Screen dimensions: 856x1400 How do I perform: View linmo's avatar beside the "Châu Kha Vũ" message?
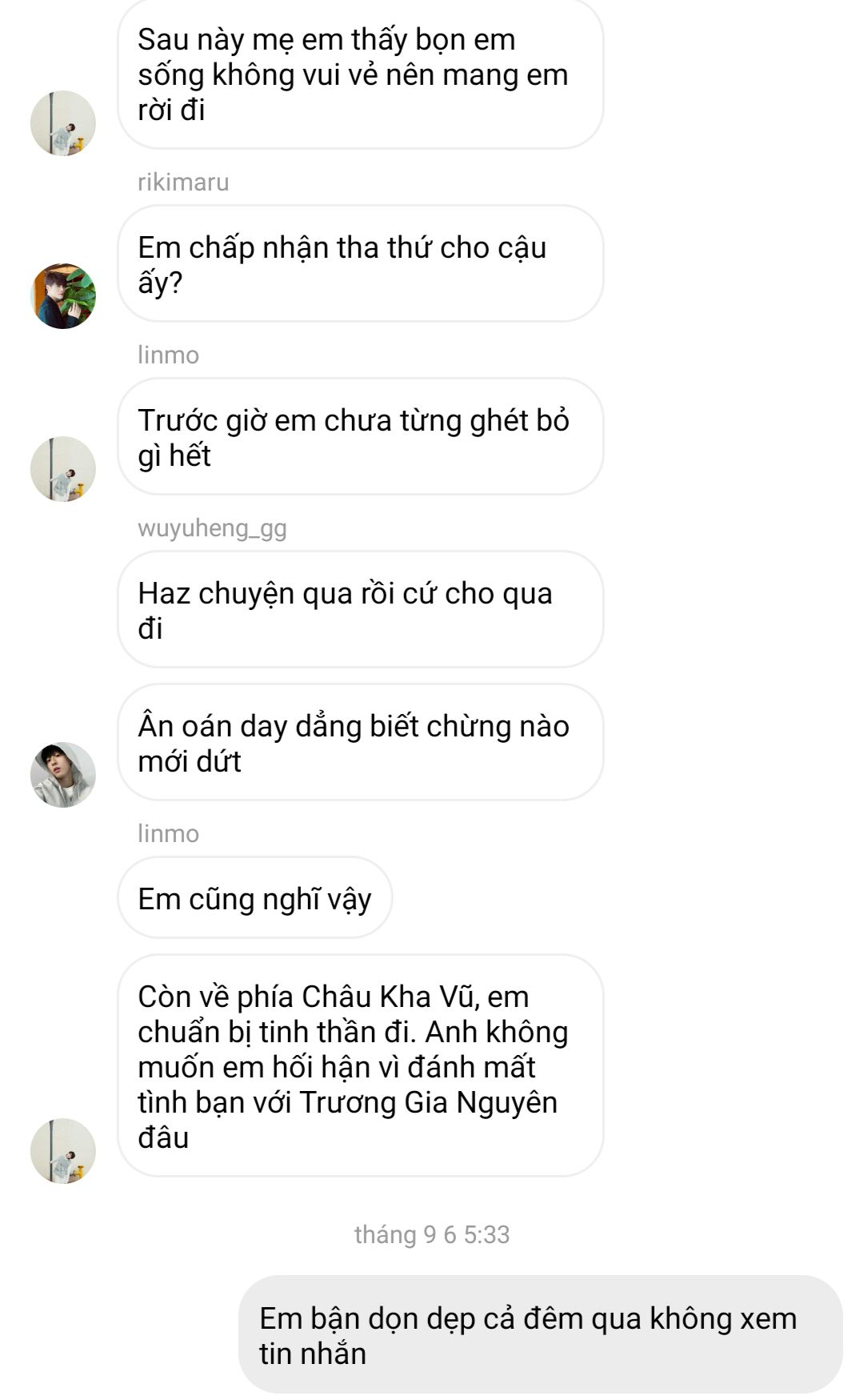[x=63, y=1150]
